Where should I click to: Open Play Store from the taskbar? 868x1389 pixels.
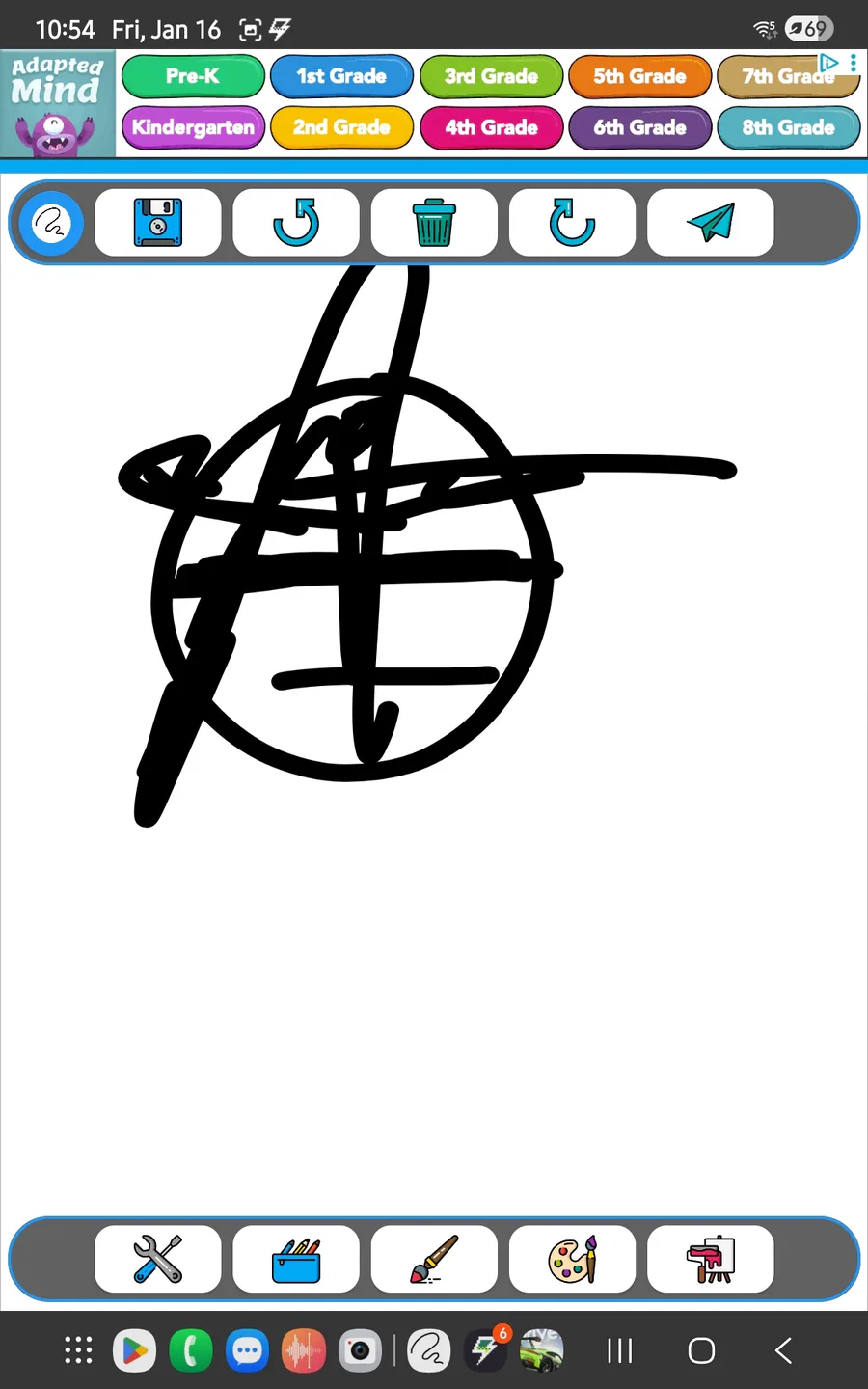coord(134,1350)
